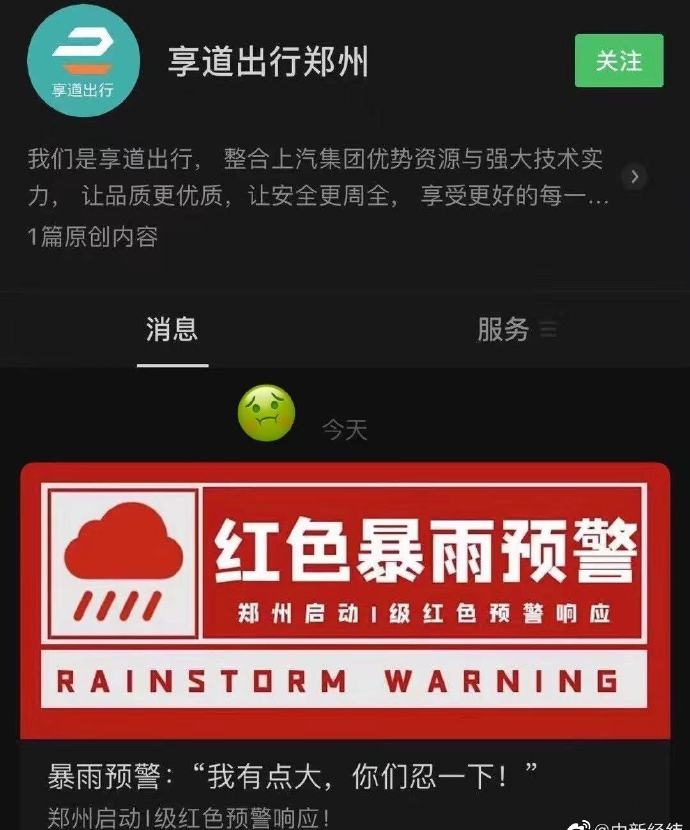This screenshot has height=830, width=690.
Task: Follow the 享道出行郑州 account
Action: click(619, 61)
